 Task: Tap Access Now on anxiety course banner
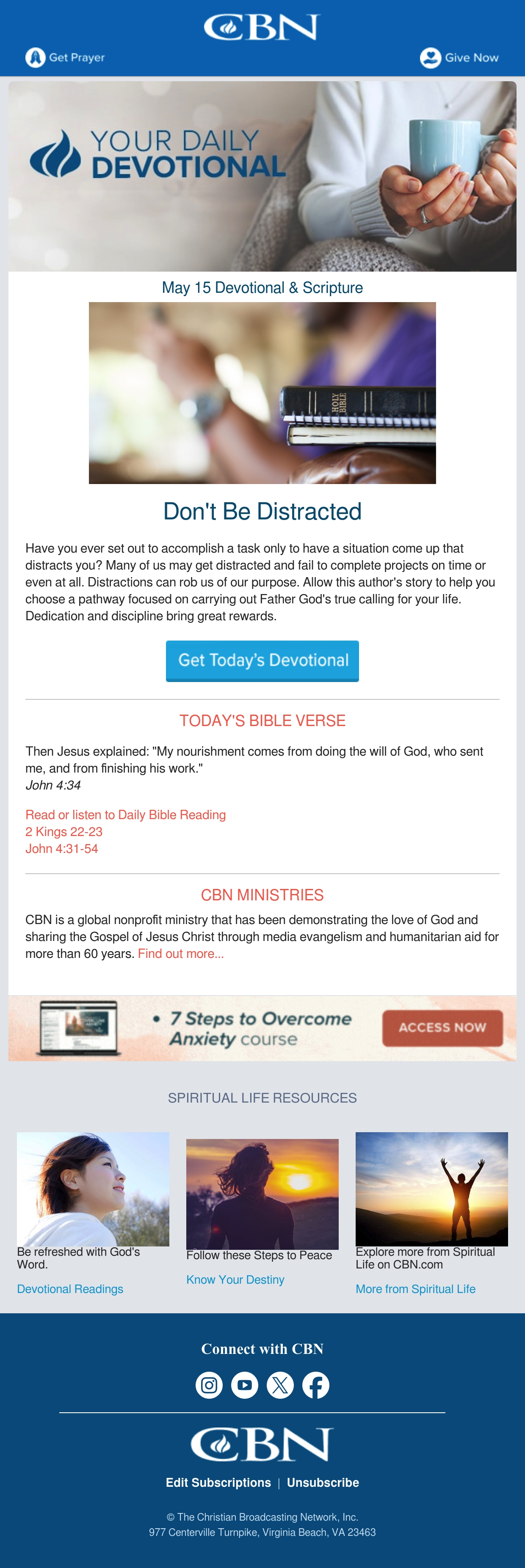[x=443, y=1027]
